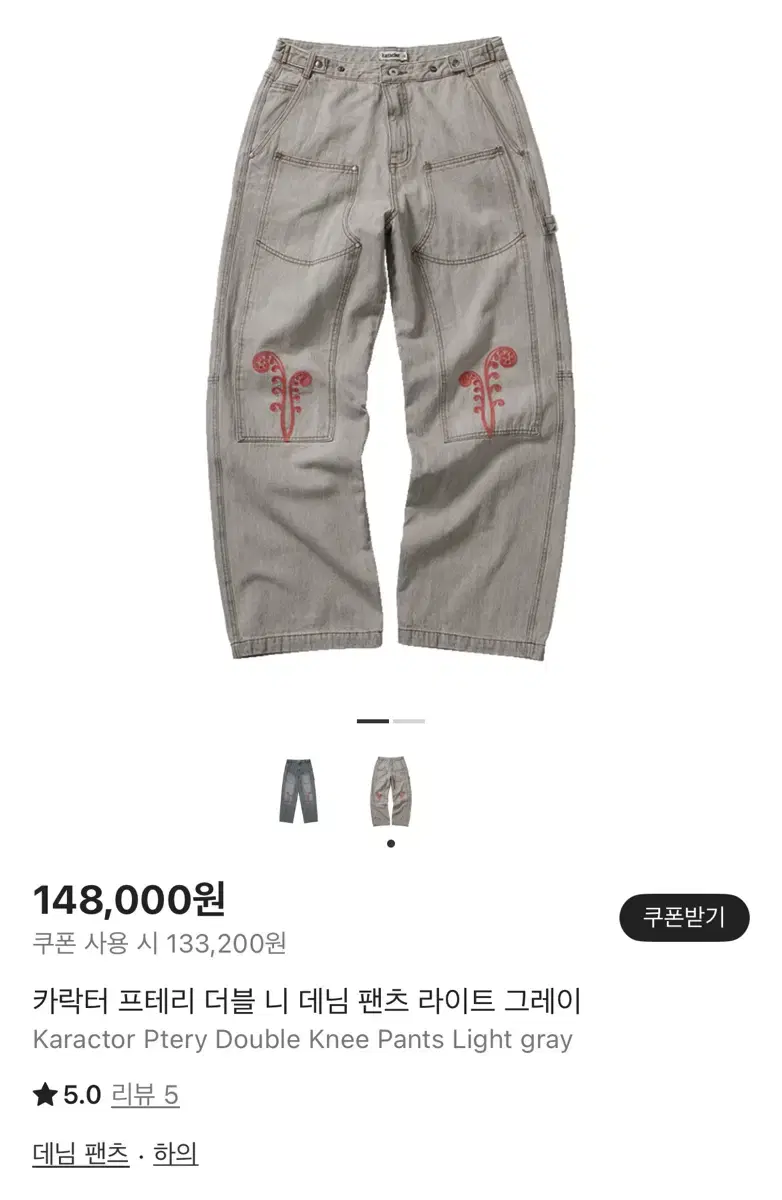Select the dark pagination bar above the thumbnails

[372, 719]
